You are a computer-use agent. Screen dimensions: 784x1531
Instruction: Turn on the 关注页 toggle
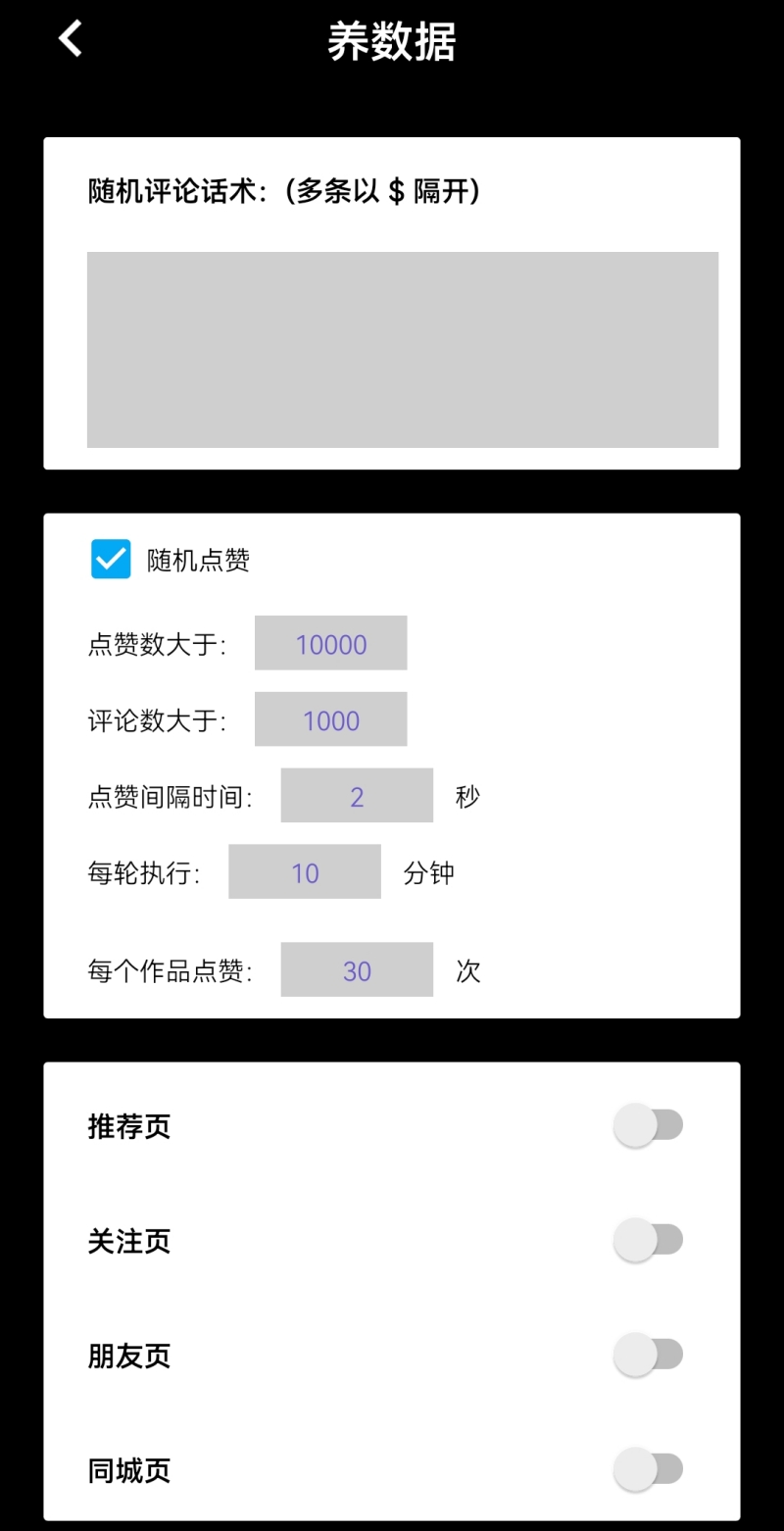point(647,1239)
